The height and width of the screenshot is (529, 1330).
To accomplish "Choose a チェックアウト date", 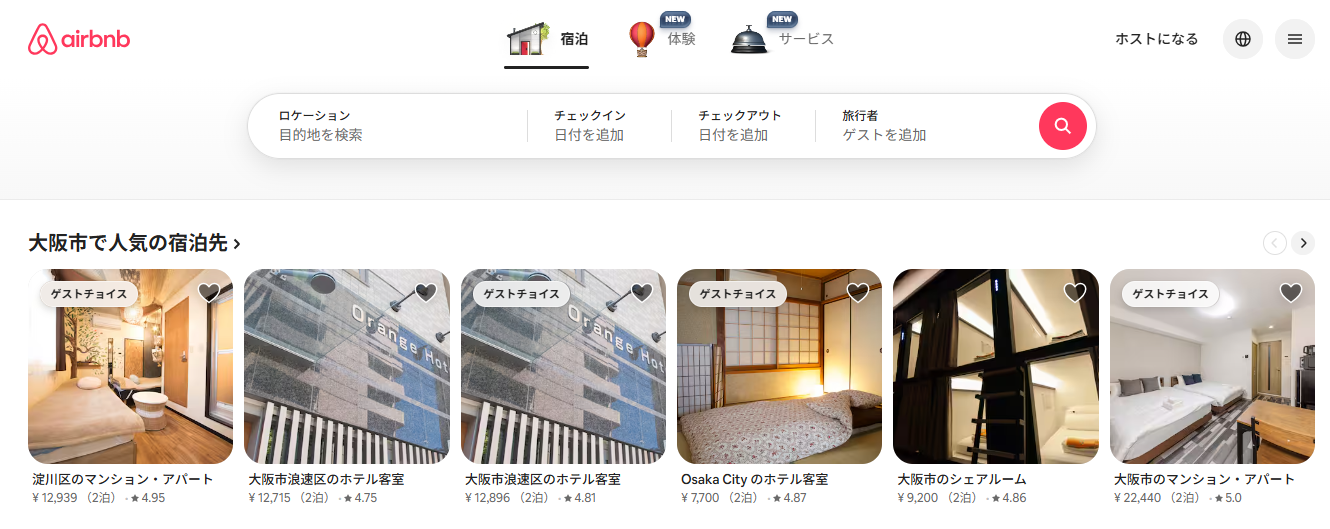I will pos(742,126).
